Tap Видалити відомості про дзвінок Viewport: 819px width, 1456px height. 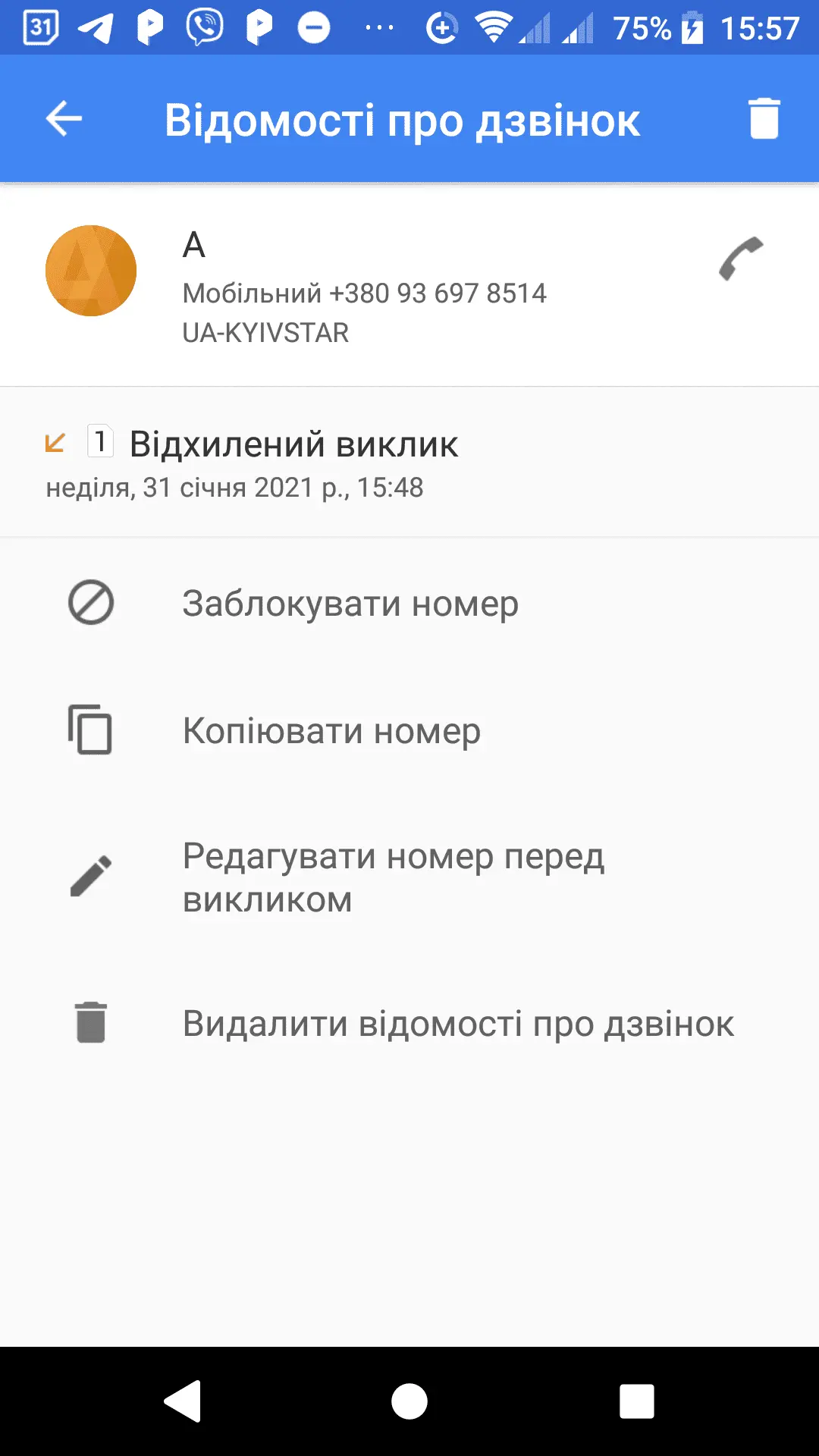click(x=458, y=1024)
